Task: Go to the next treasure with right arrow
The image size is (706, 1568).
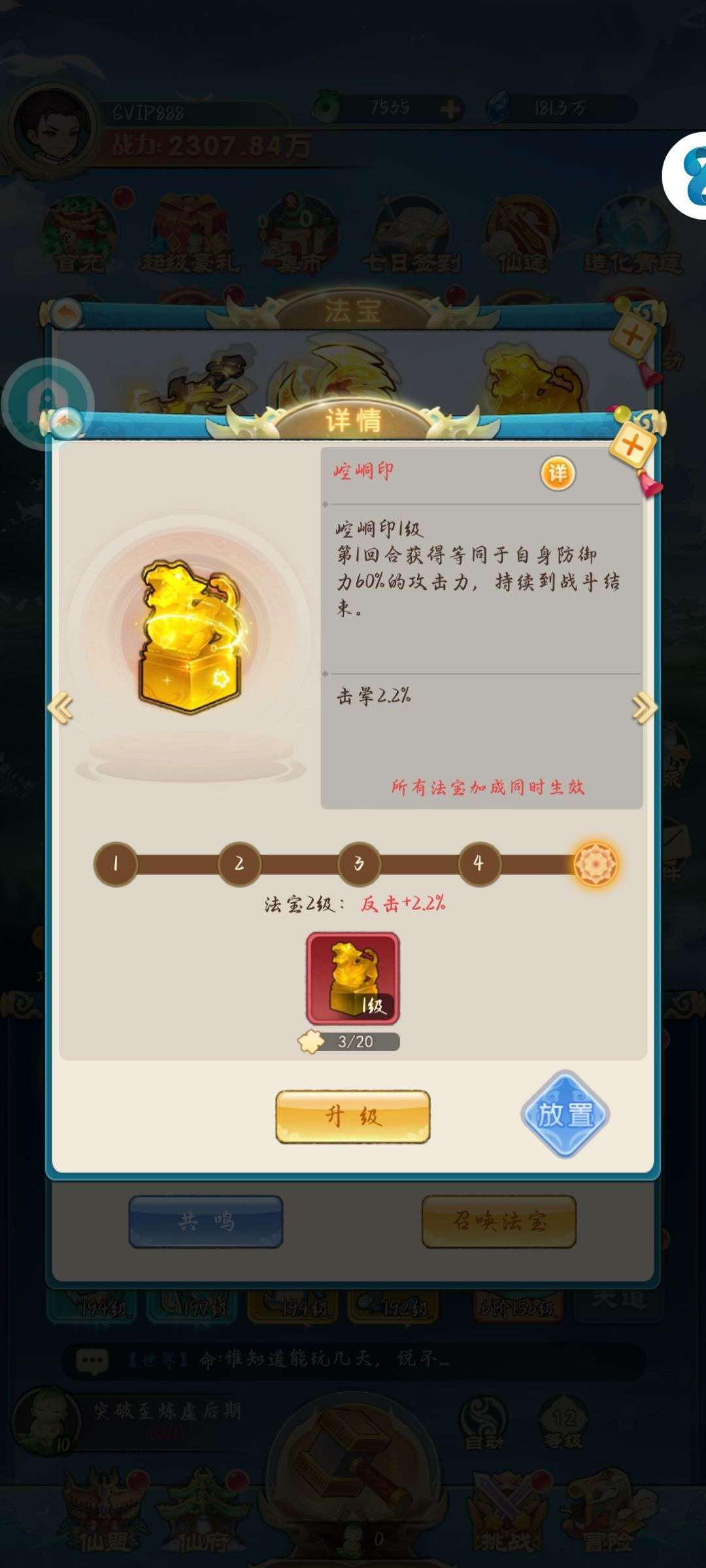Action: 644,708
